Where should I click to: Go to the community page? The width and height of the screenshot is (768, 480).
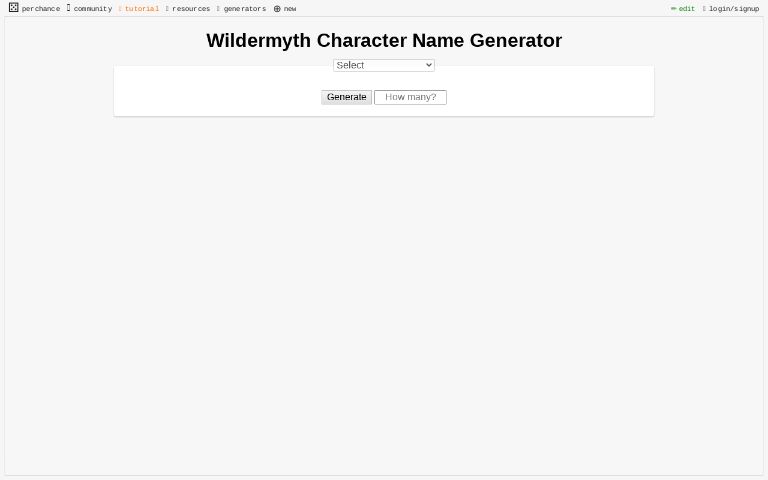point(90,8)
